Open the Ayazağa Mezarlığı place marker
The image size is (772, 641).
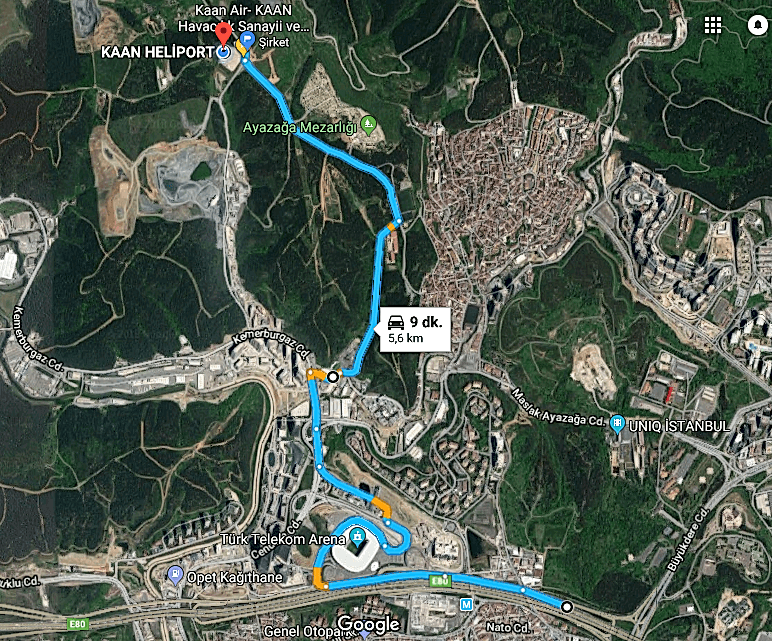coord(368,127)
